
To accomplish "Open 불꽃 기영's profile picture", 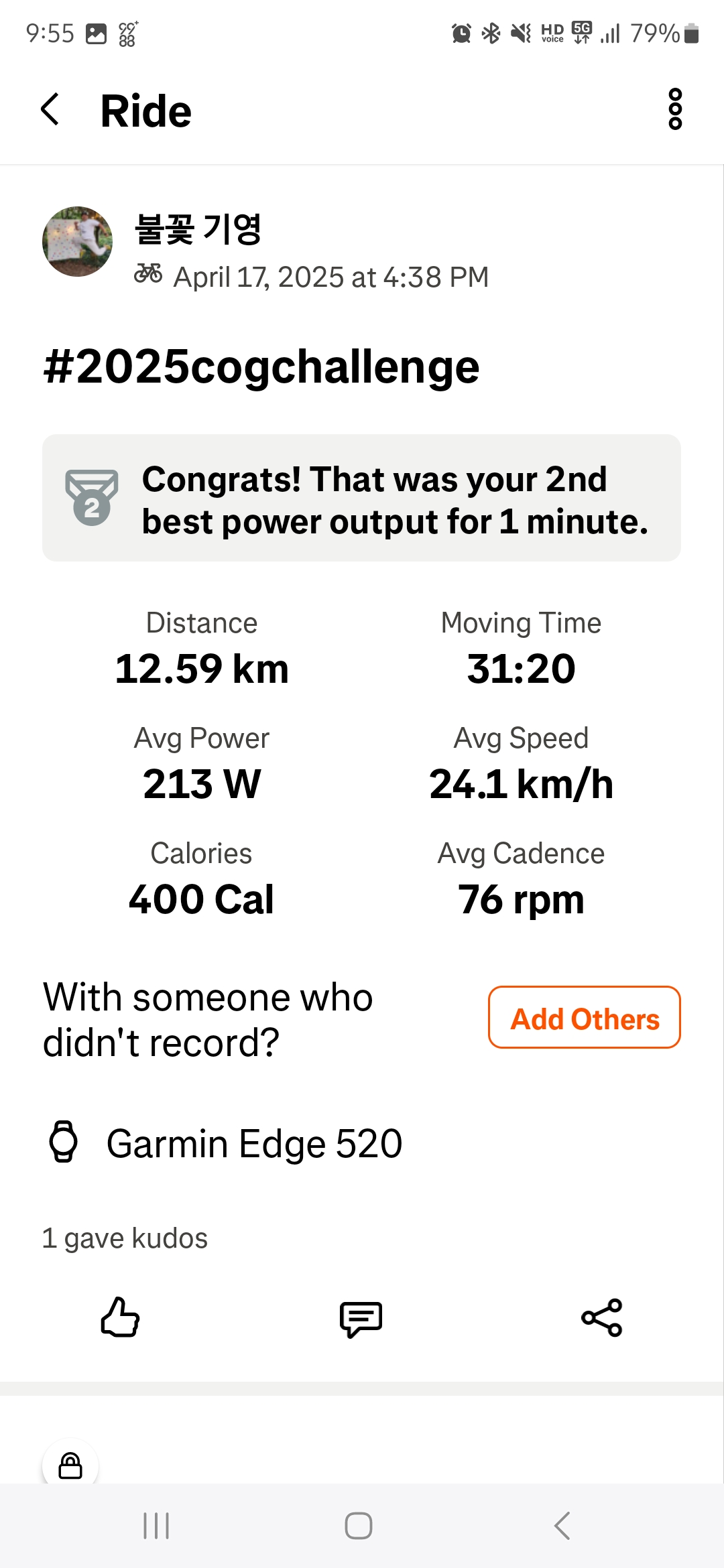I will [77, 241].
